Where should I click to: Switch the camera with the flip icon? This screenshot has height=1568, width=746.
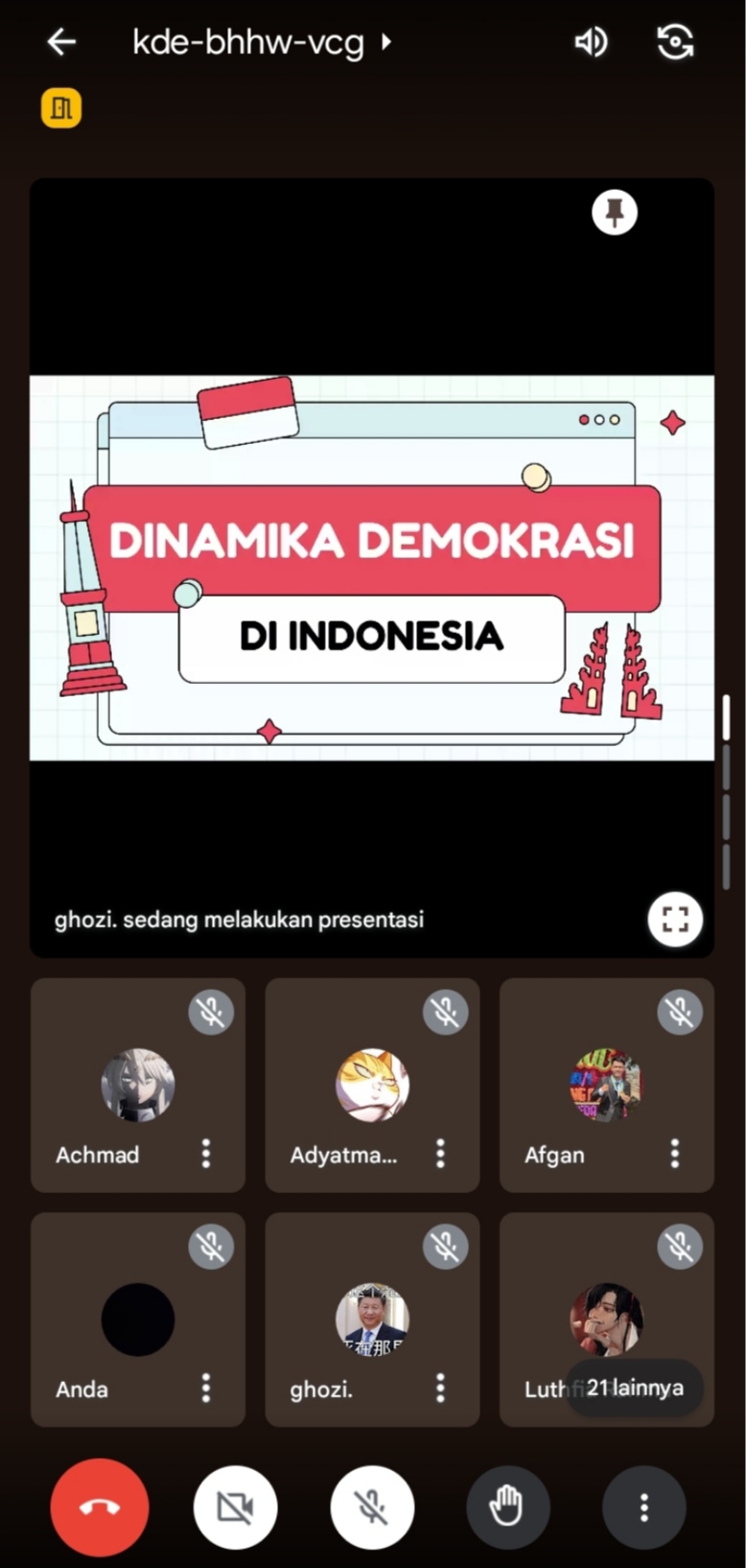point(675,42)
